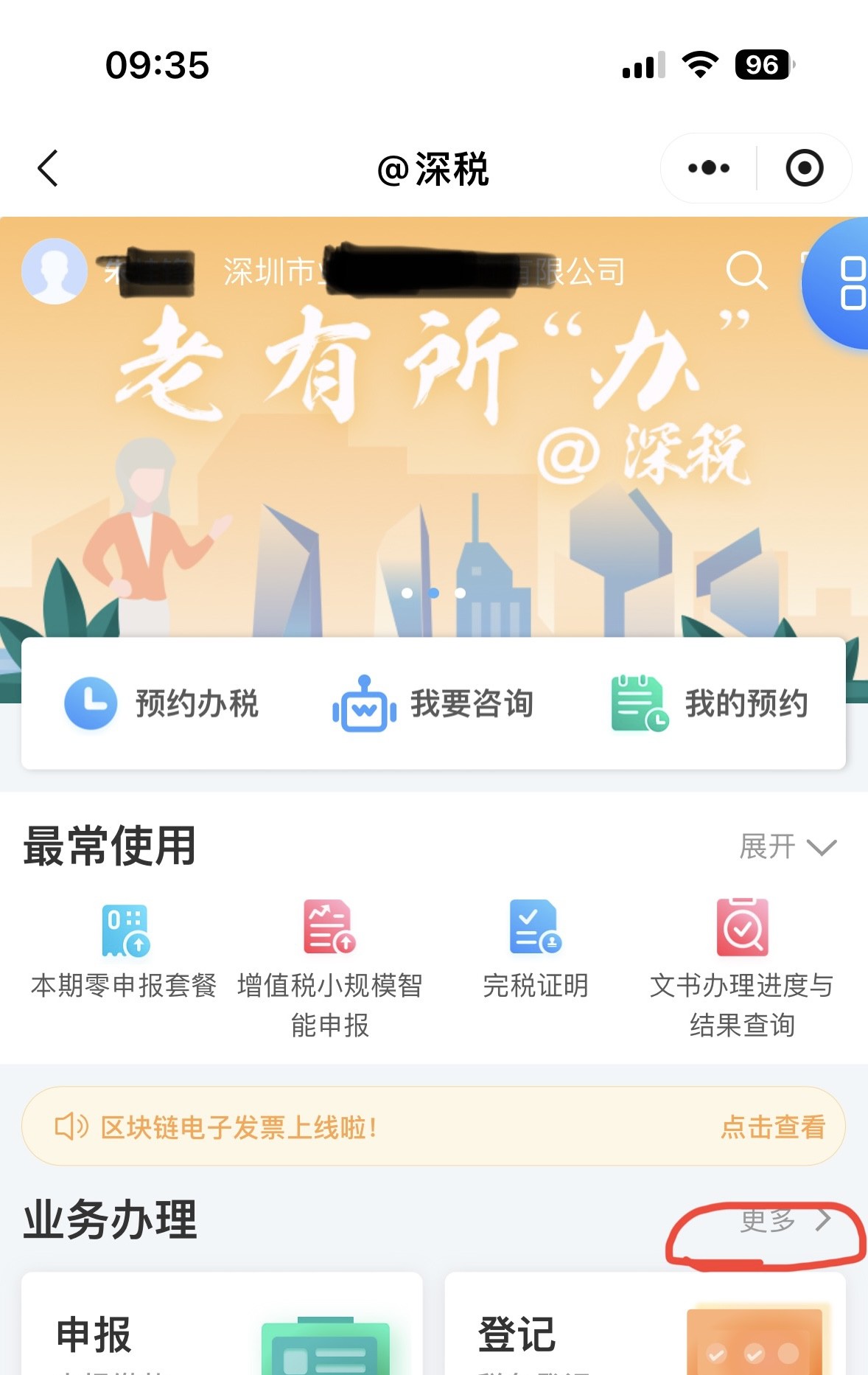
Task: Tap the profile avatar
Action: [x=54, y=271]
